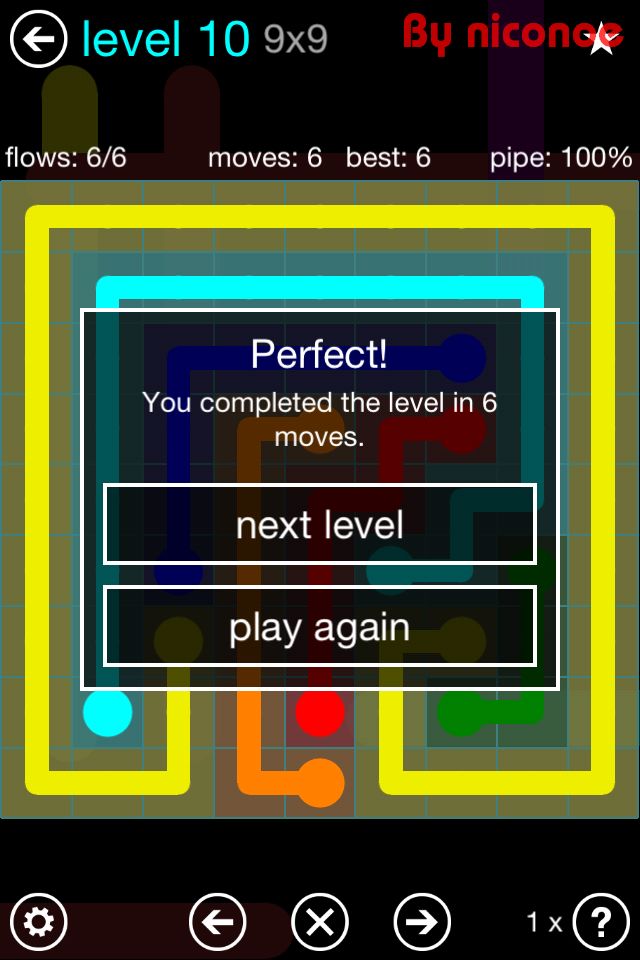640x960 pixels.
Task: Open the settings gear
Action: click(x=38, y=921)
